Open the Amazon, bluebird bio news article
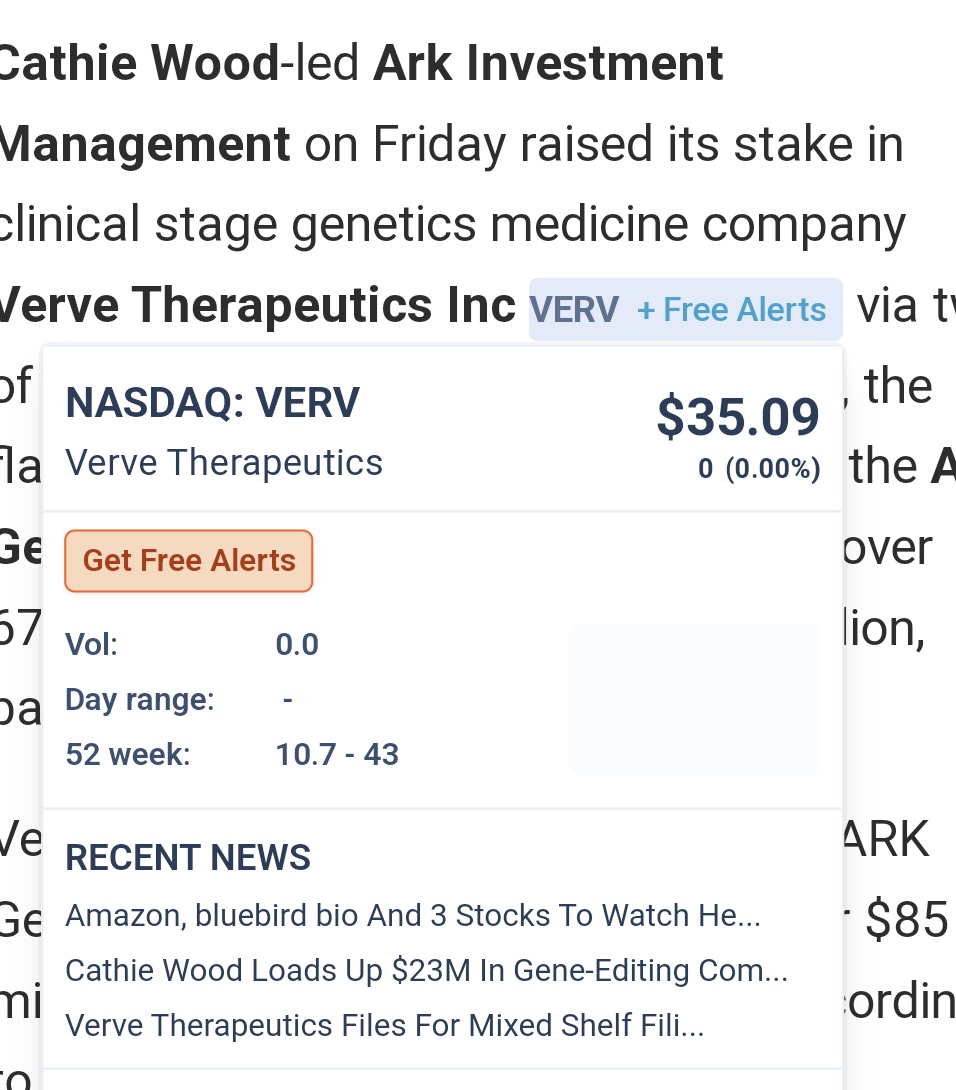Screen dimensions: 956x1090 click(x=413, y=916)
